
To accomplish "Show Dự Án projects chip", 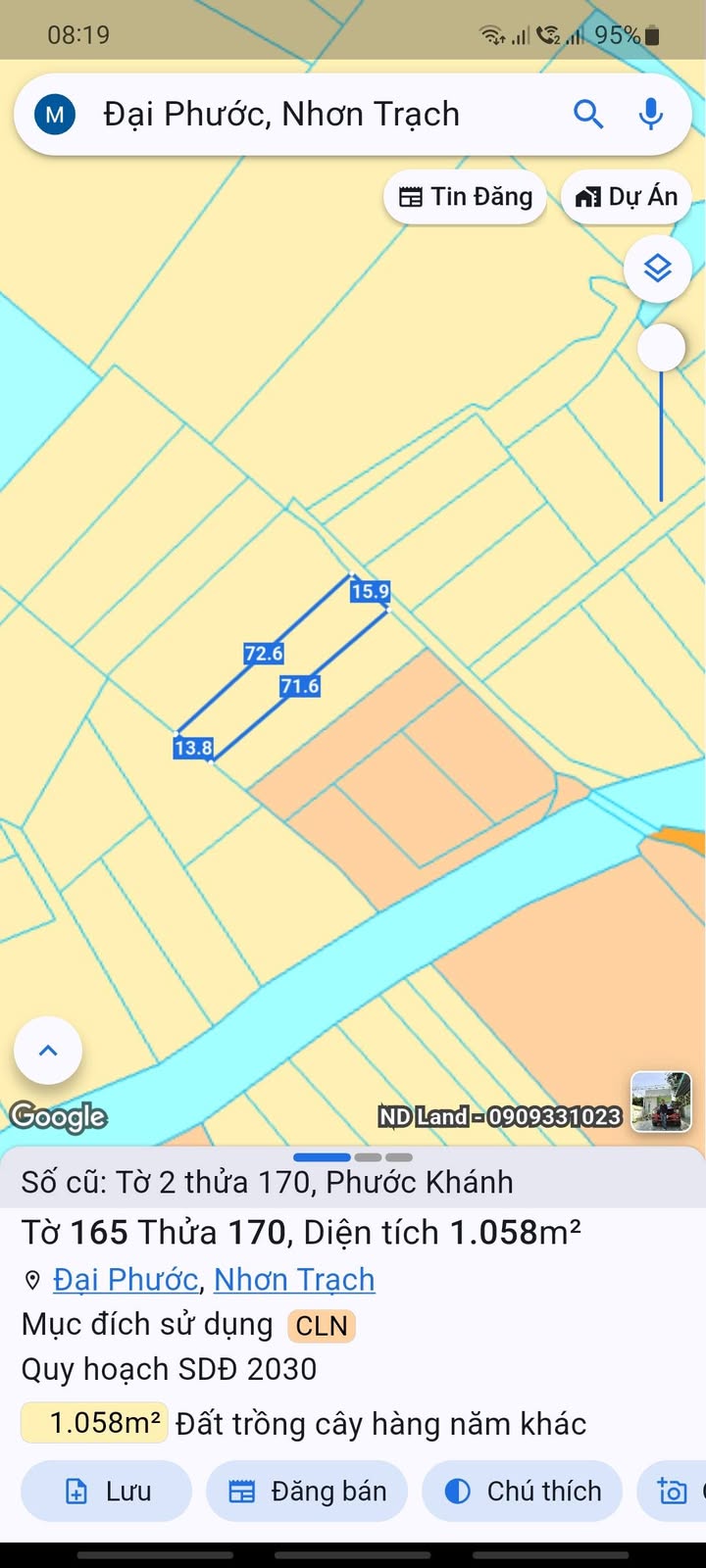I will point(627,197).
